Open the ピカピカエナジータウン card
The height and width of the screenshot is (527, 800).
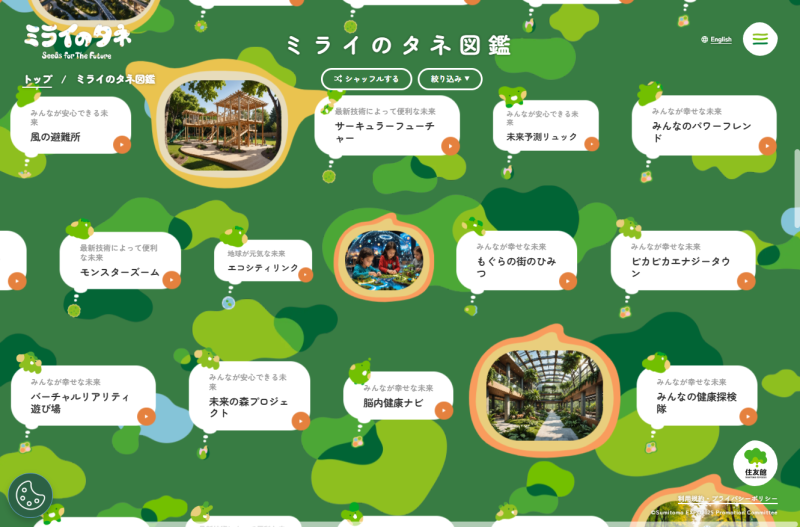point(683,262)
